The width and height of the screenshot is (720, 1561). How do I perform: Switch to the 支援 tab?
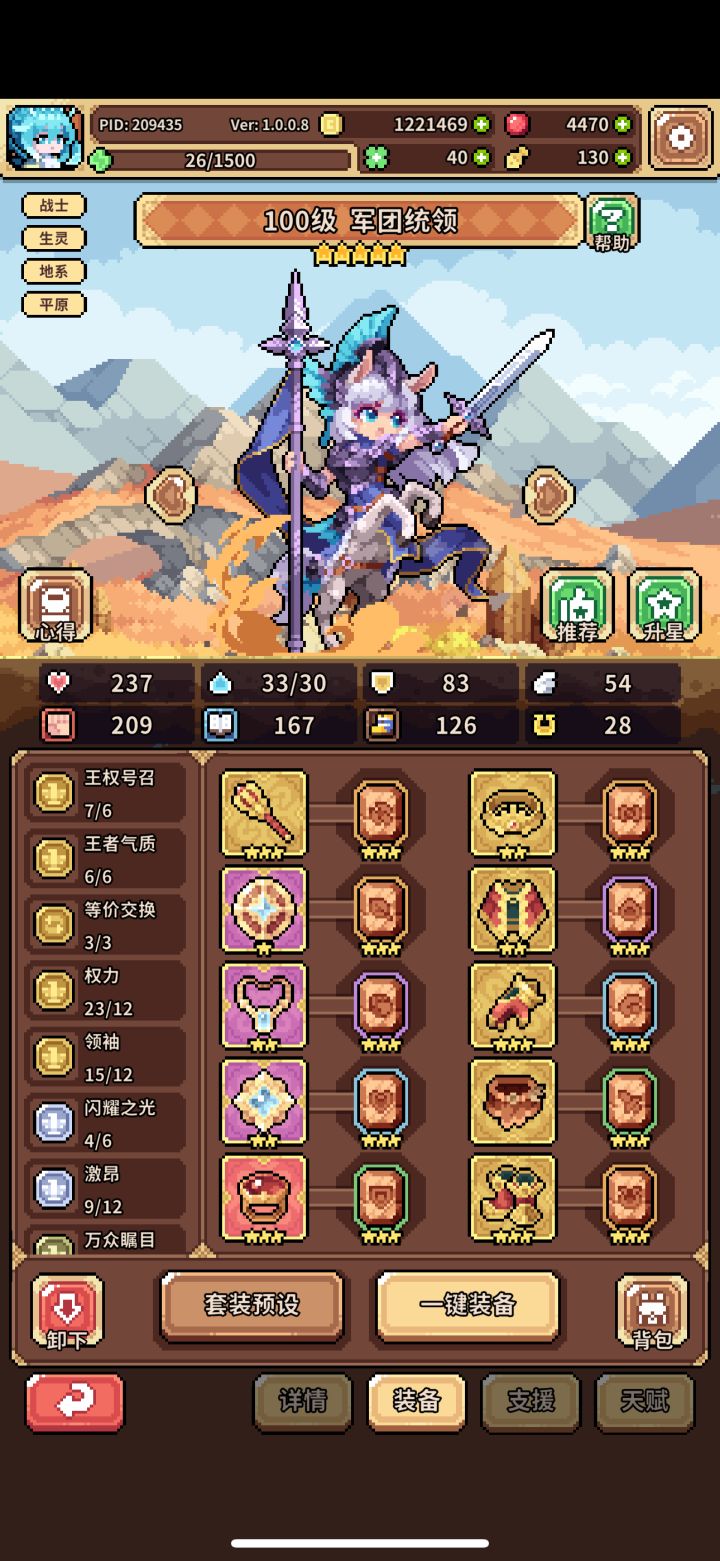(531, 1402)
